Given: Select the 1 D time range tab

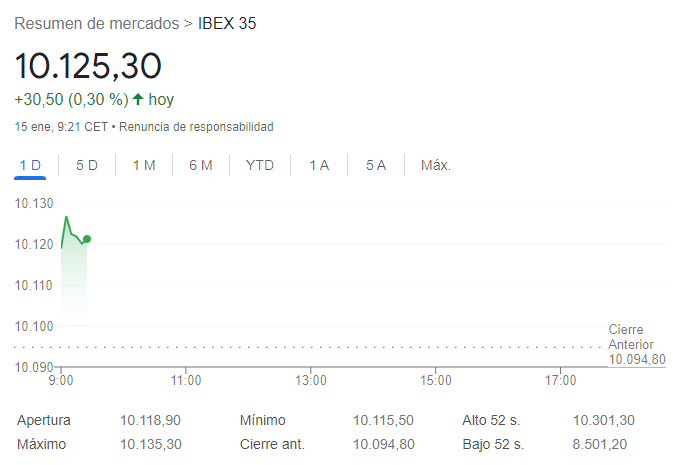Looking at the screenshot, I should point(30,165).
